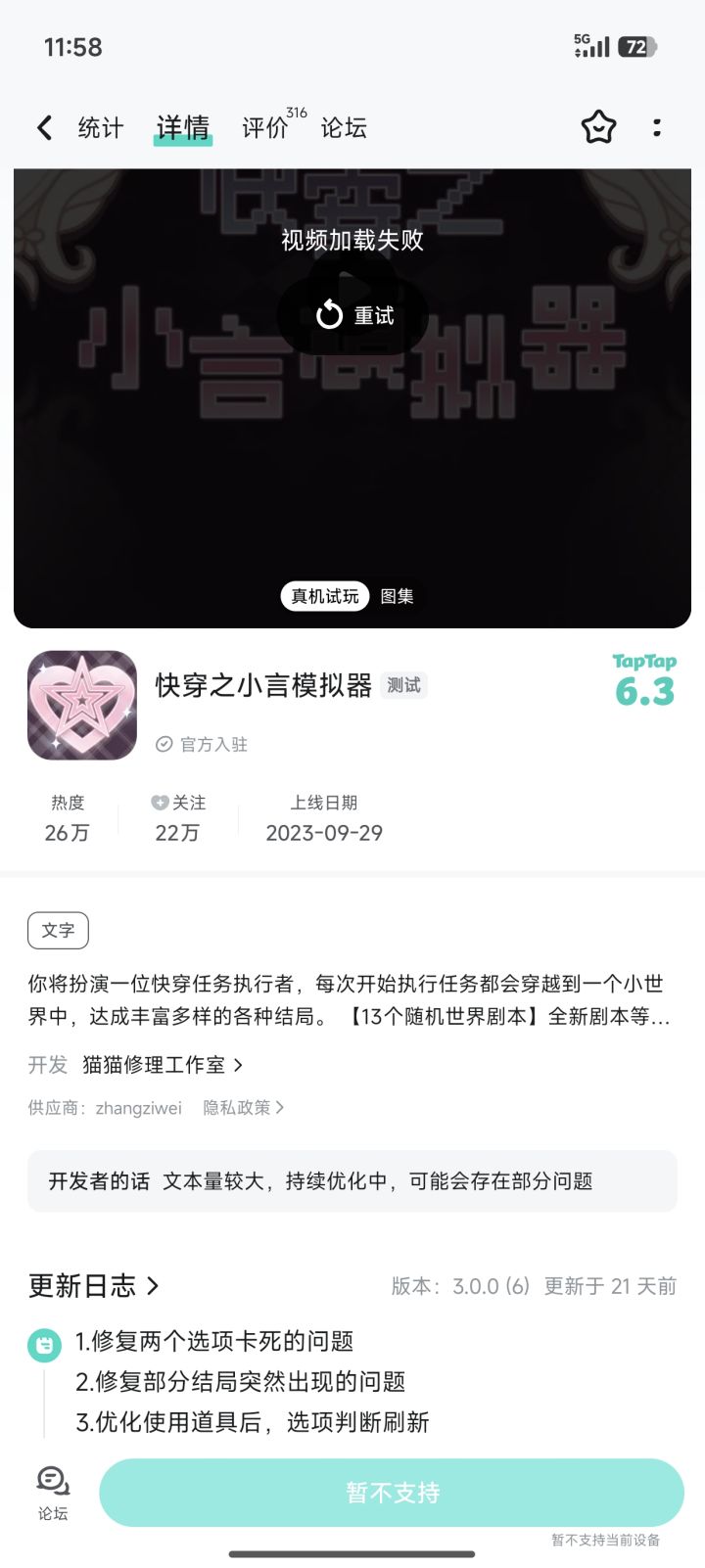Switch media view to 图集
This screenshot has height=1568, width=705.
pos(396,596)
